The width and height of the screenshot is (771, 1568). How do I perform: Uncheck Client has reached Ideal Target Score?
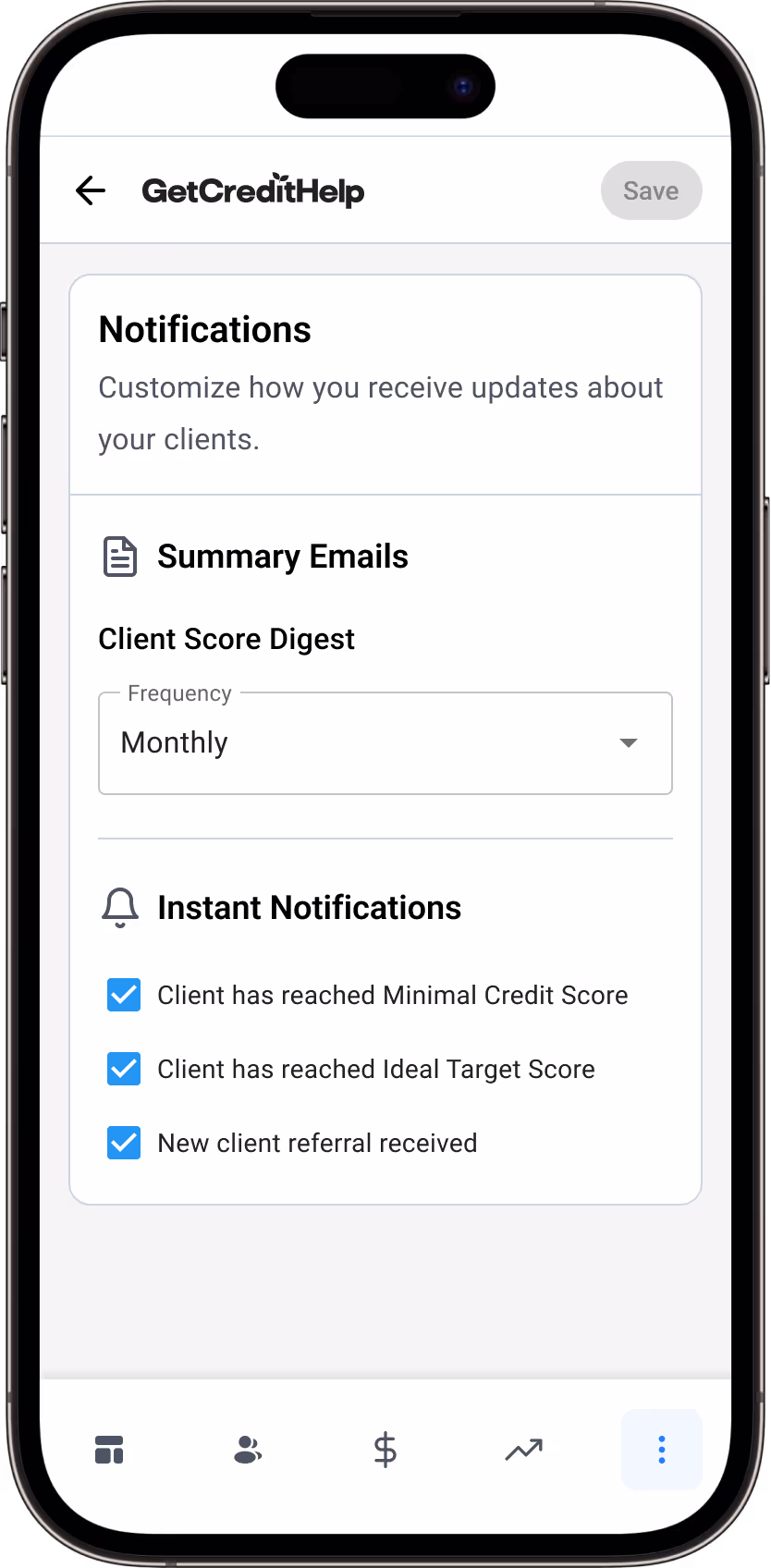tap(124, 1069)
